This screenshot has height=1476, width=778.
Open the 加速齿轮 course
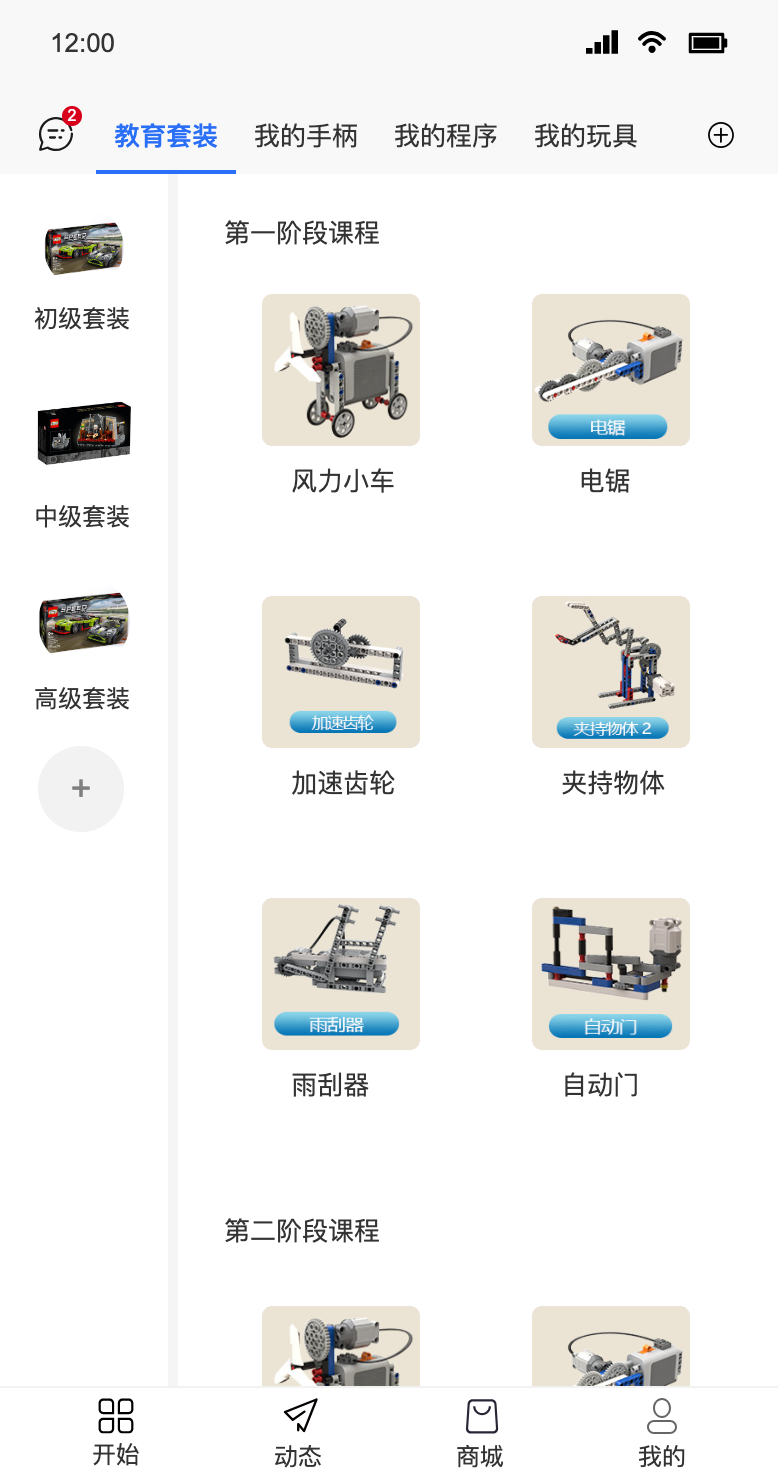click(341, 697)
